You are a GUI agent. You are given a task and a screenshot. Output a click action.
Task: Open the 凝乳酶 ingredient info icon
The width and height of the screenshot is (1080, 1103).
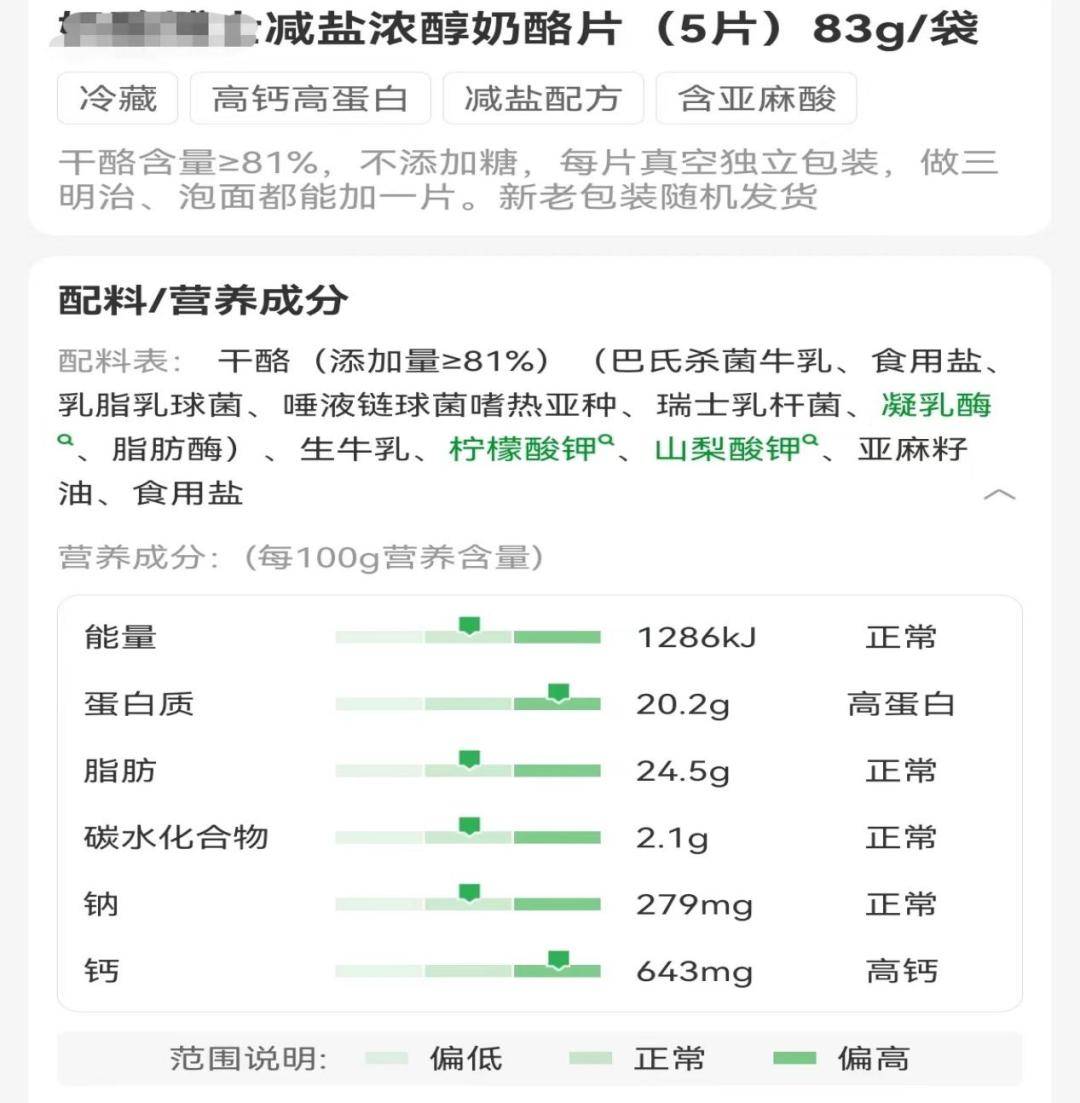66,442
